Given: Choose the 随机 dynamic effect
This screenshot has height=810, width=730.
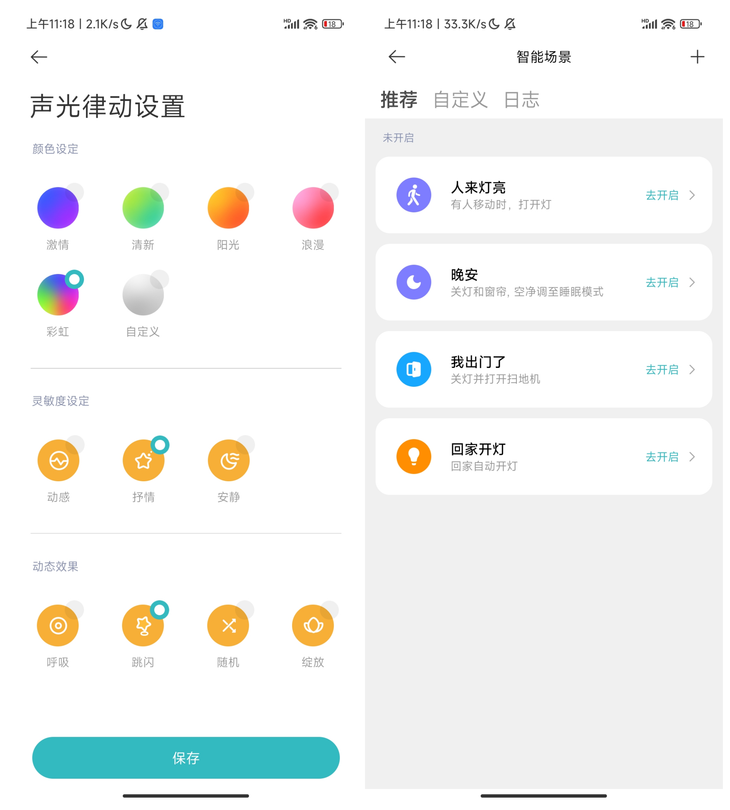Looking at the screenshot, I should (228, 626).
